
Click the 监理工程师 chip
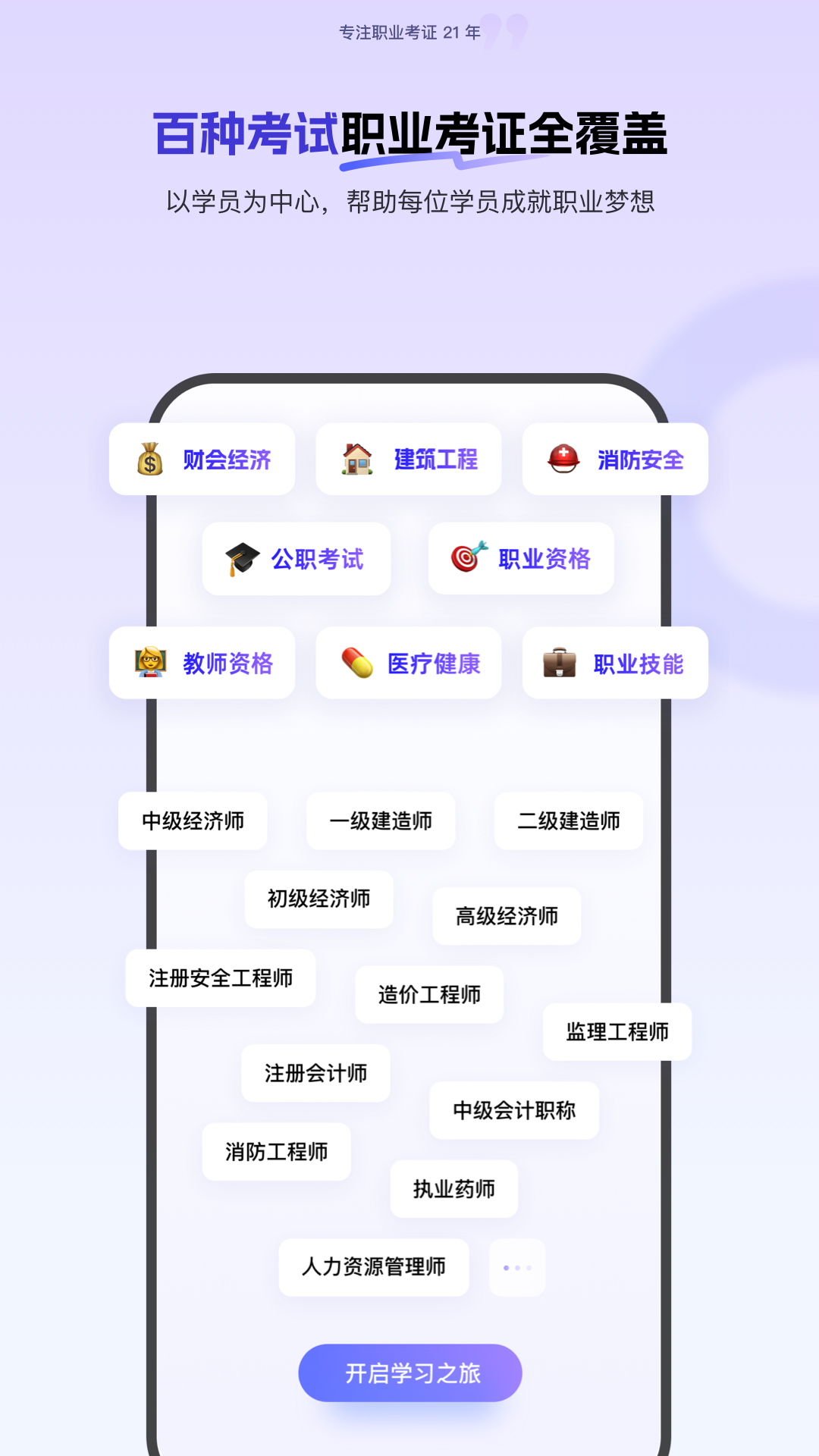617,1031
